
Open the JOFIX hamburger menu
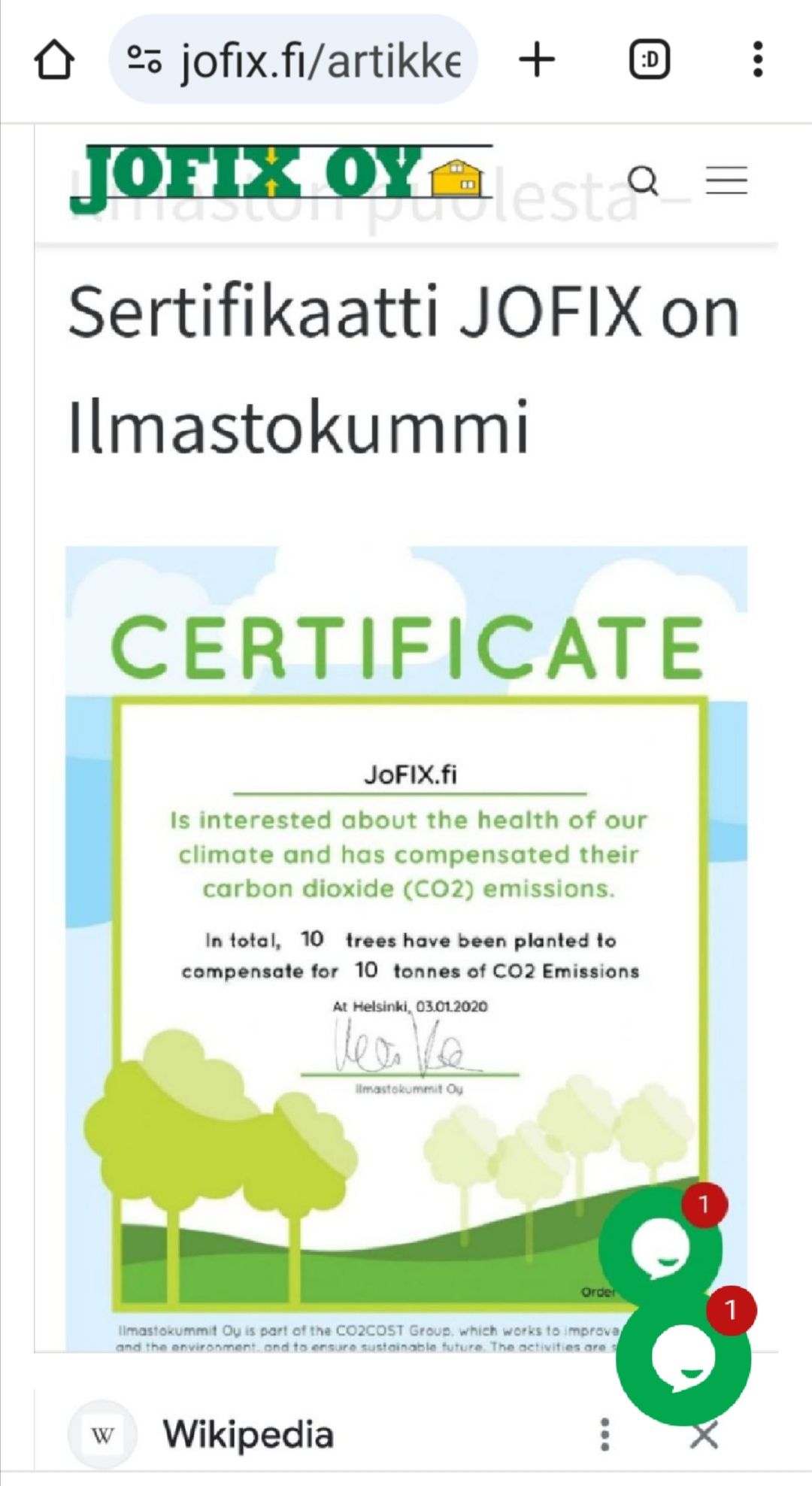[726, 181]
